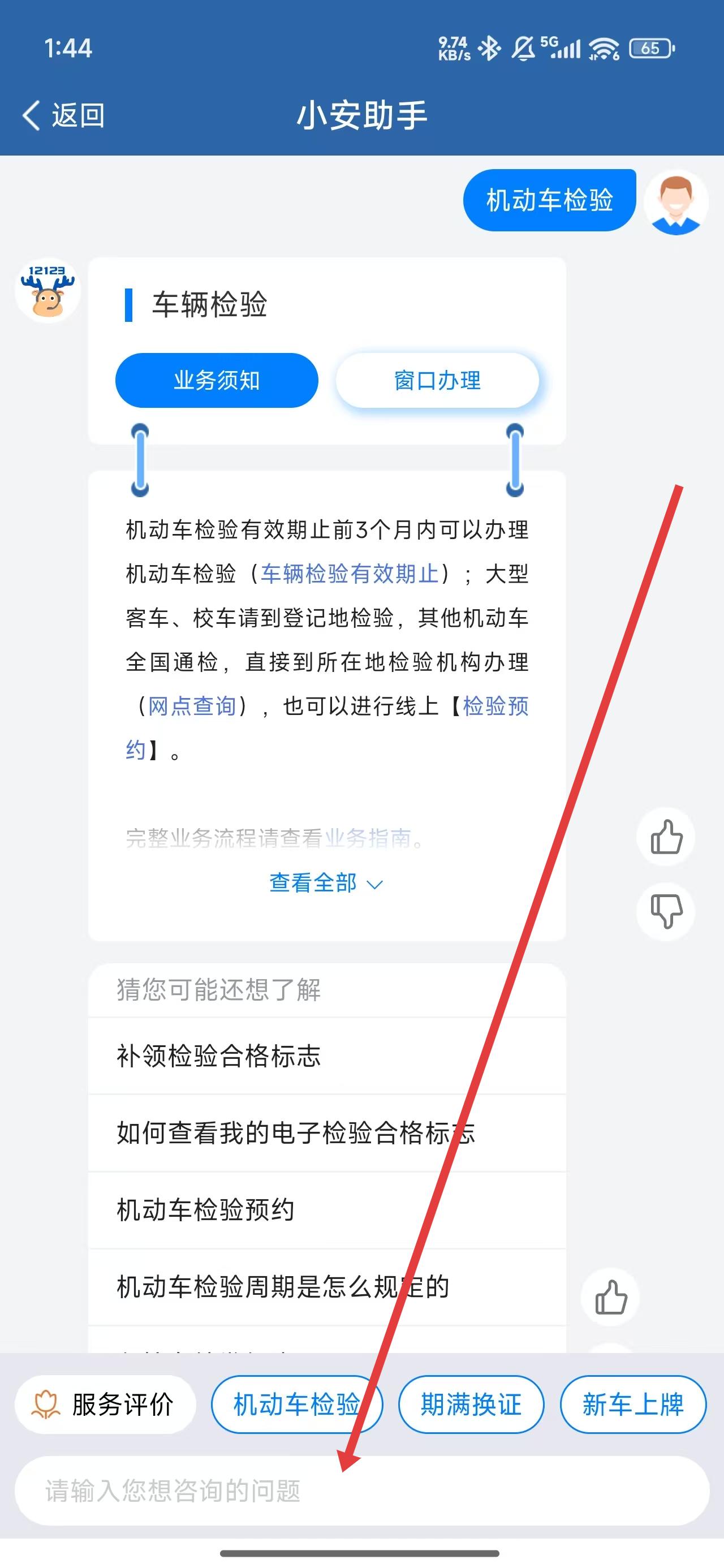Select the 期满换证 quick chip
724x1568 pixels.
coord(471,1405)
